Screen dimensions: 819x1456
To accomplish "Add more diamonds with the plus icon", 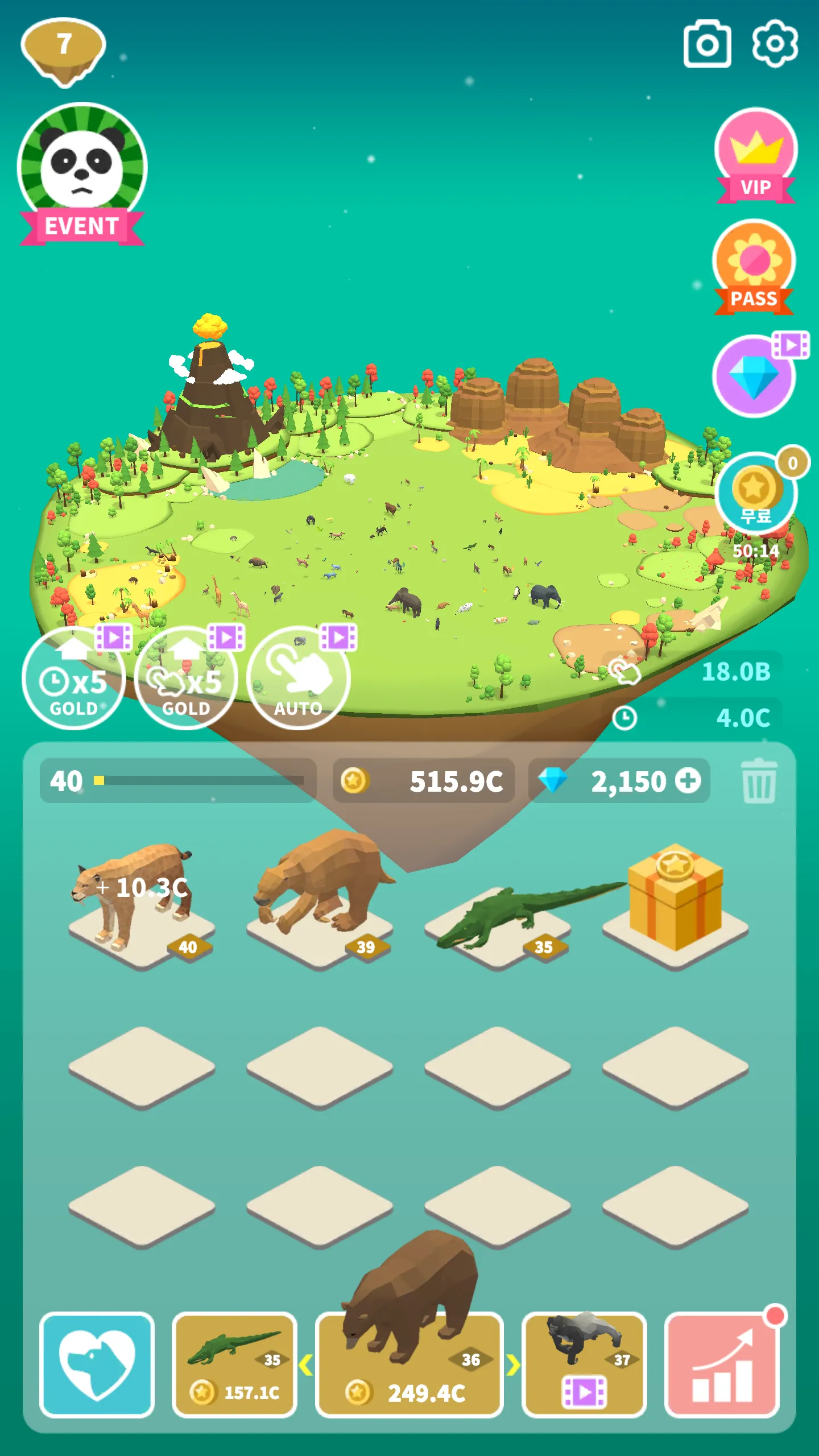I will click(688, 780).
